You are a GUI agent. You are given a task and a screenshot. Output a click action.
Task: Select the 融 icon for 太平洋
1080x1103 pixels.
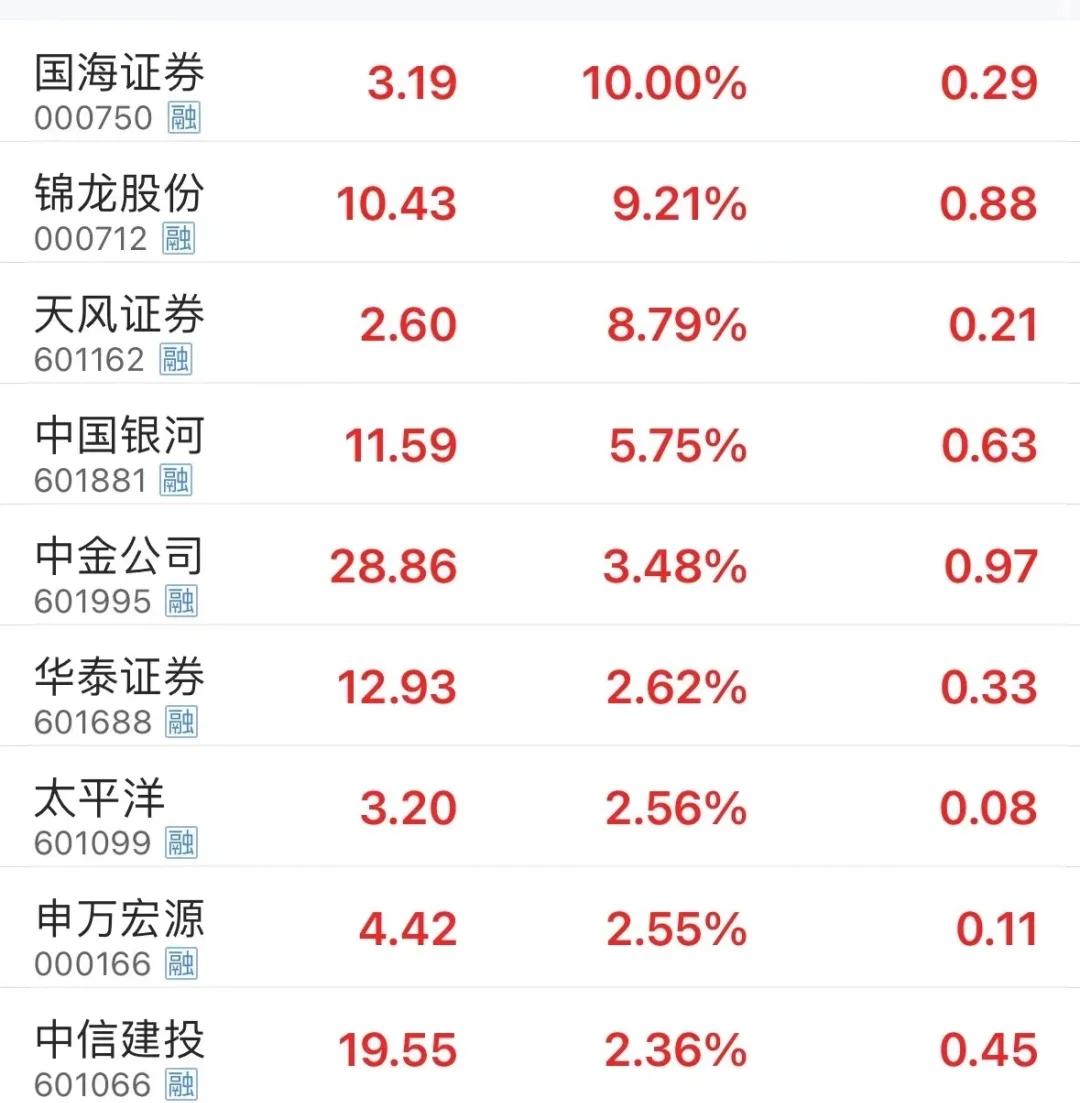point(181,842)
